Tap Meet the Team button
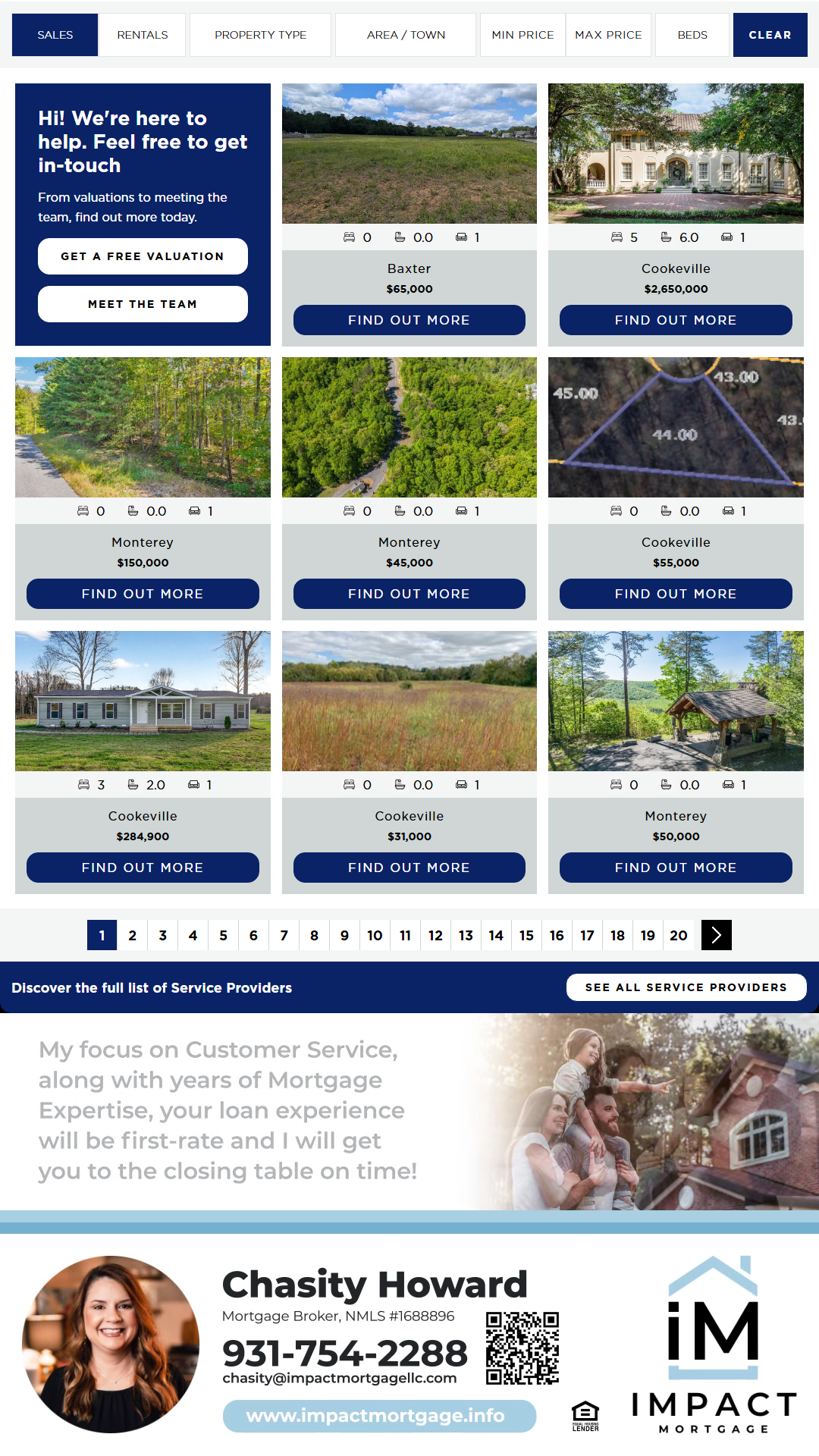 click(143, 304)
